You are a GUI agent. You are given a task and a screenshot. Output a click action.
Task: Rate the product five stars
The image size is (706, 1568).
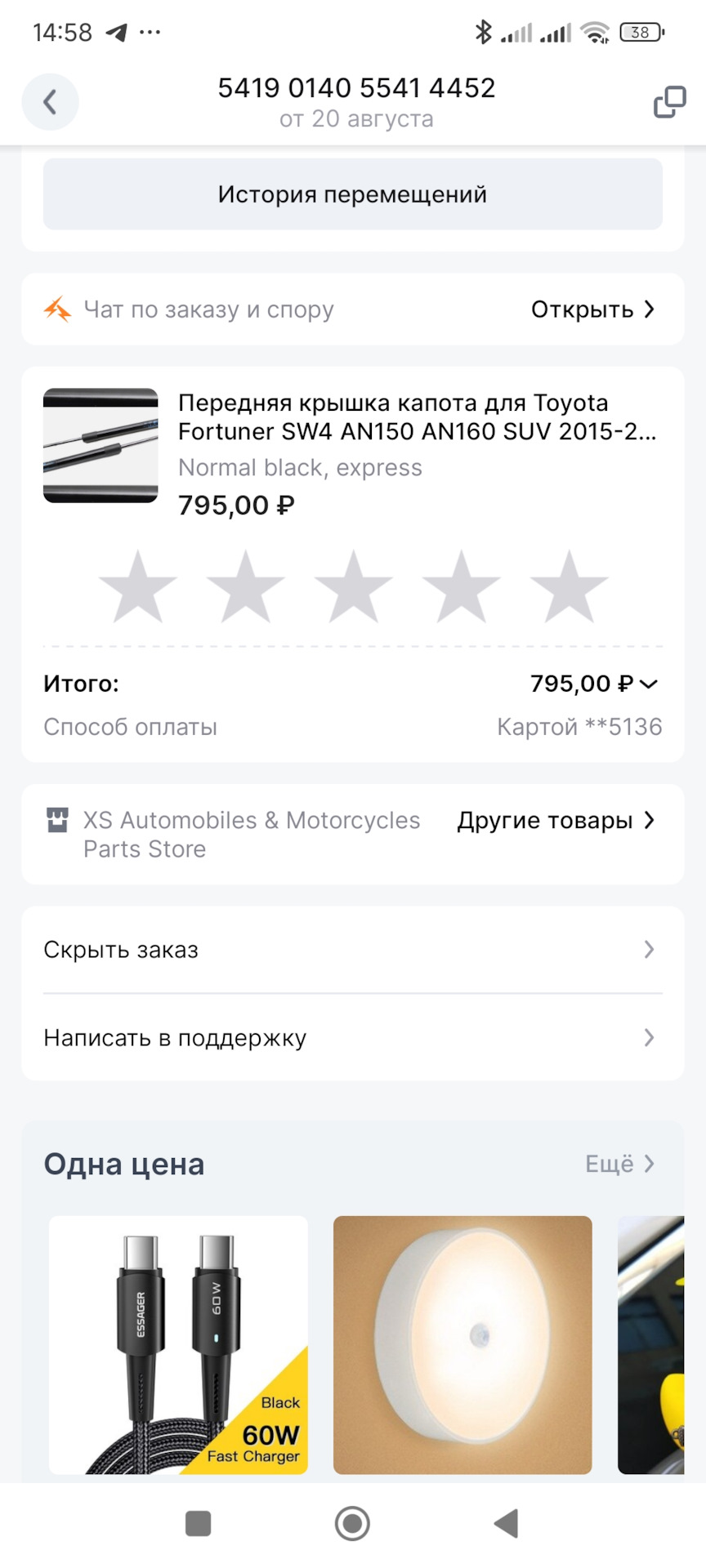click(x=569, y=587)
